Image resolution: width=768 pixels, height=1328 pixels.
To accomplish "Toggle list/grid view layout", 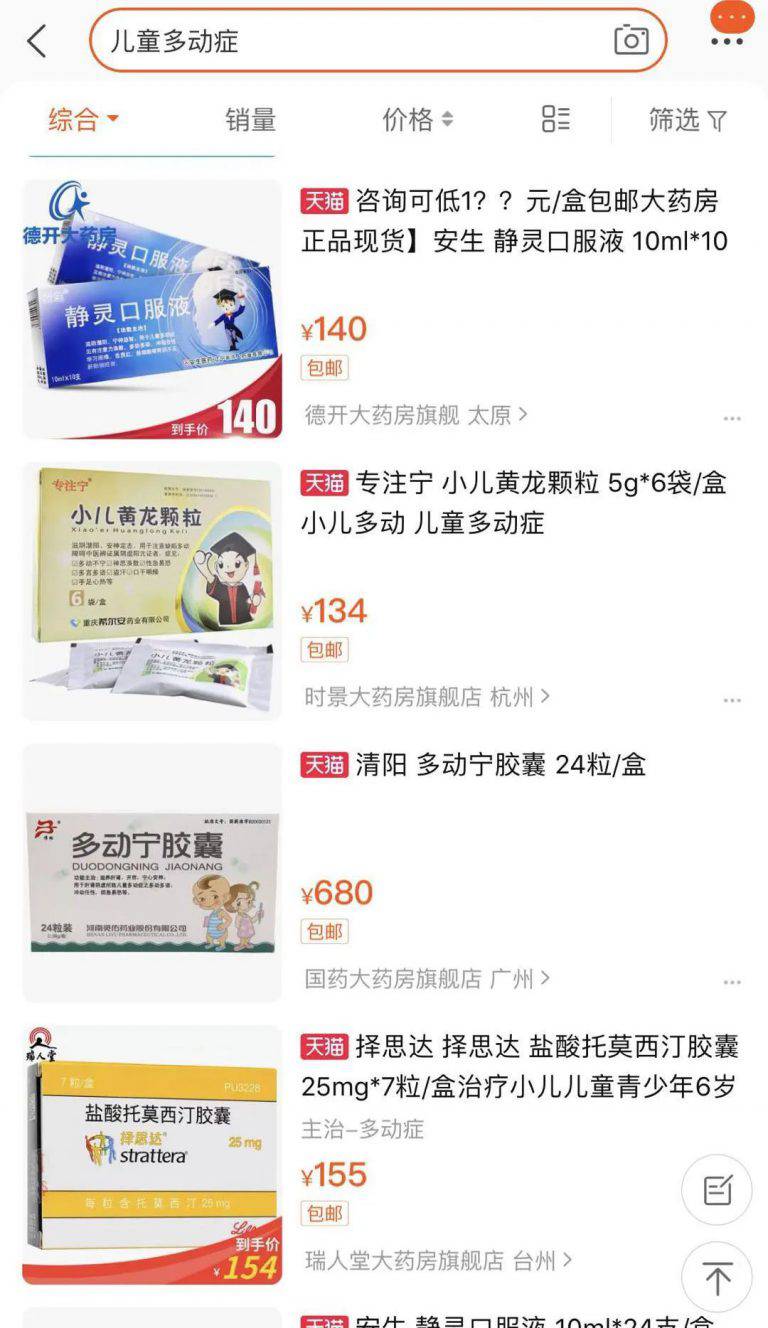I will click(x=556, y=120).
